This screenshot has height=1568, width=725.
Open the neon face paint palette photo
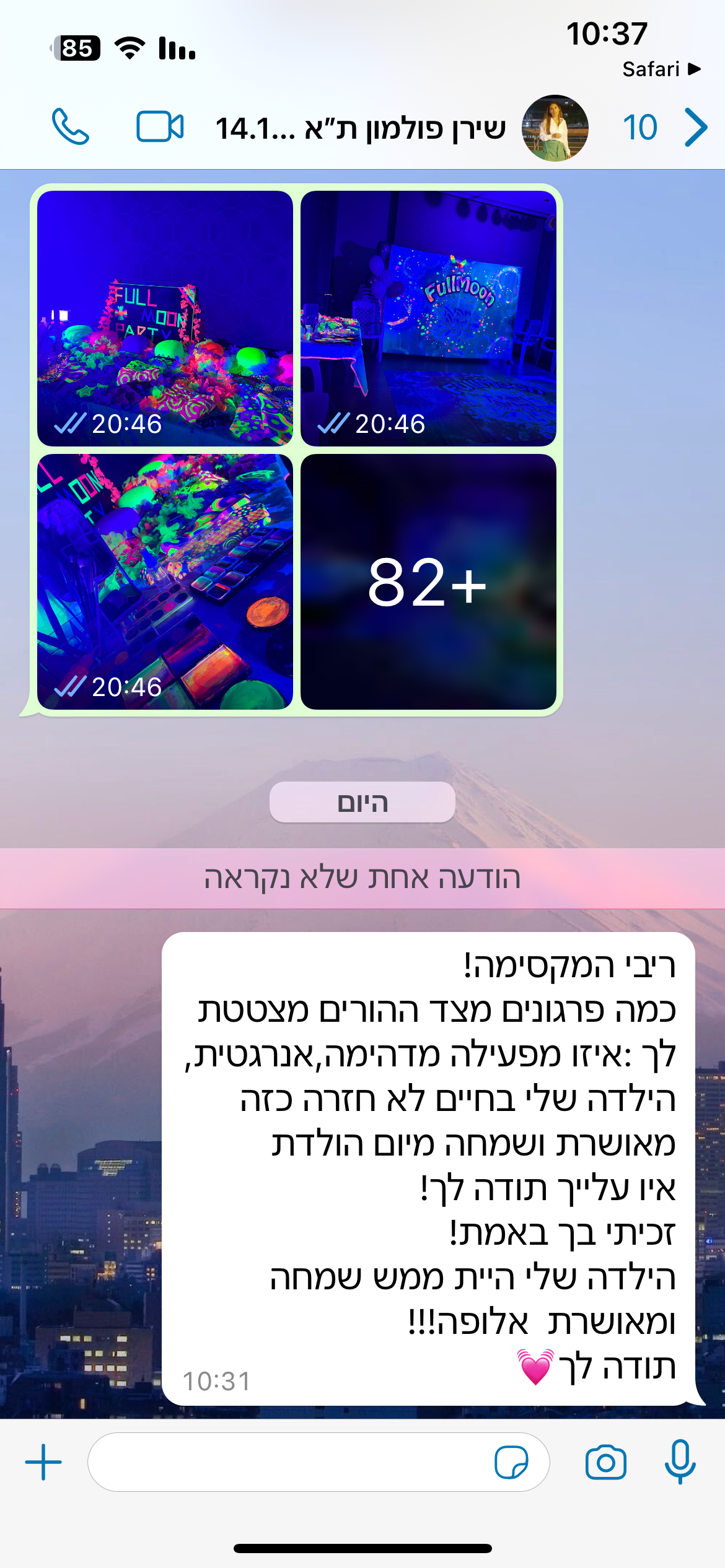pyautogui.click(x=165, y=581)
